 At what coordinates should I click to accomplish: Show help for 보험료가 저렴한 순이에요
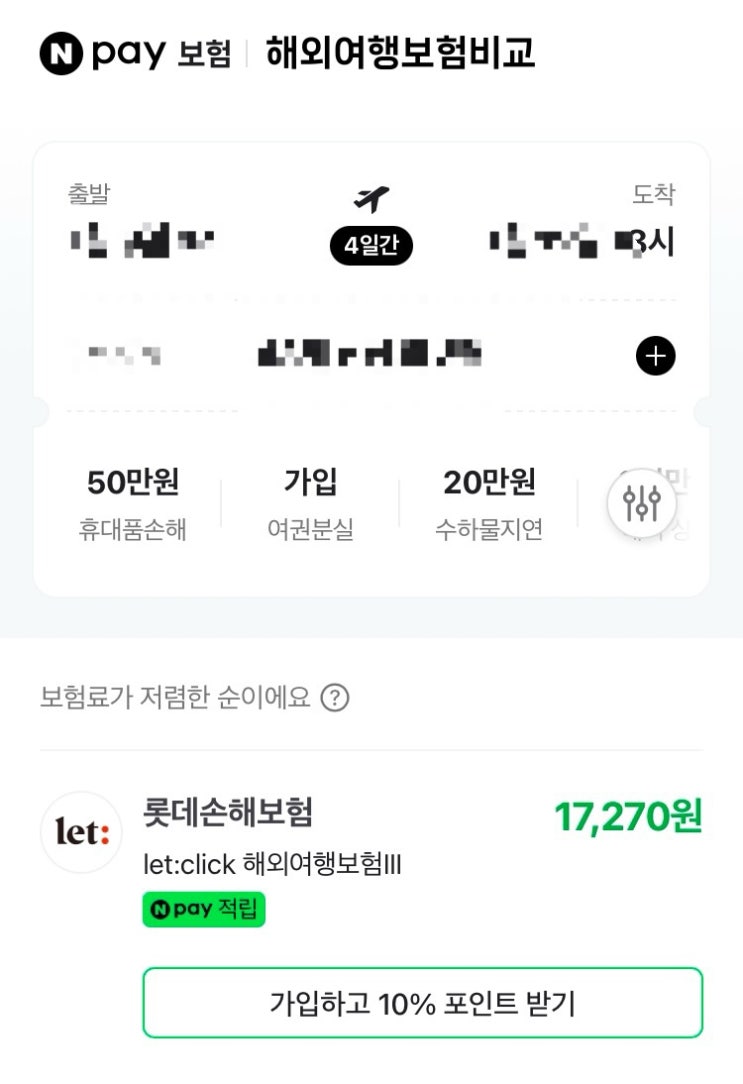tap(335, 698)
